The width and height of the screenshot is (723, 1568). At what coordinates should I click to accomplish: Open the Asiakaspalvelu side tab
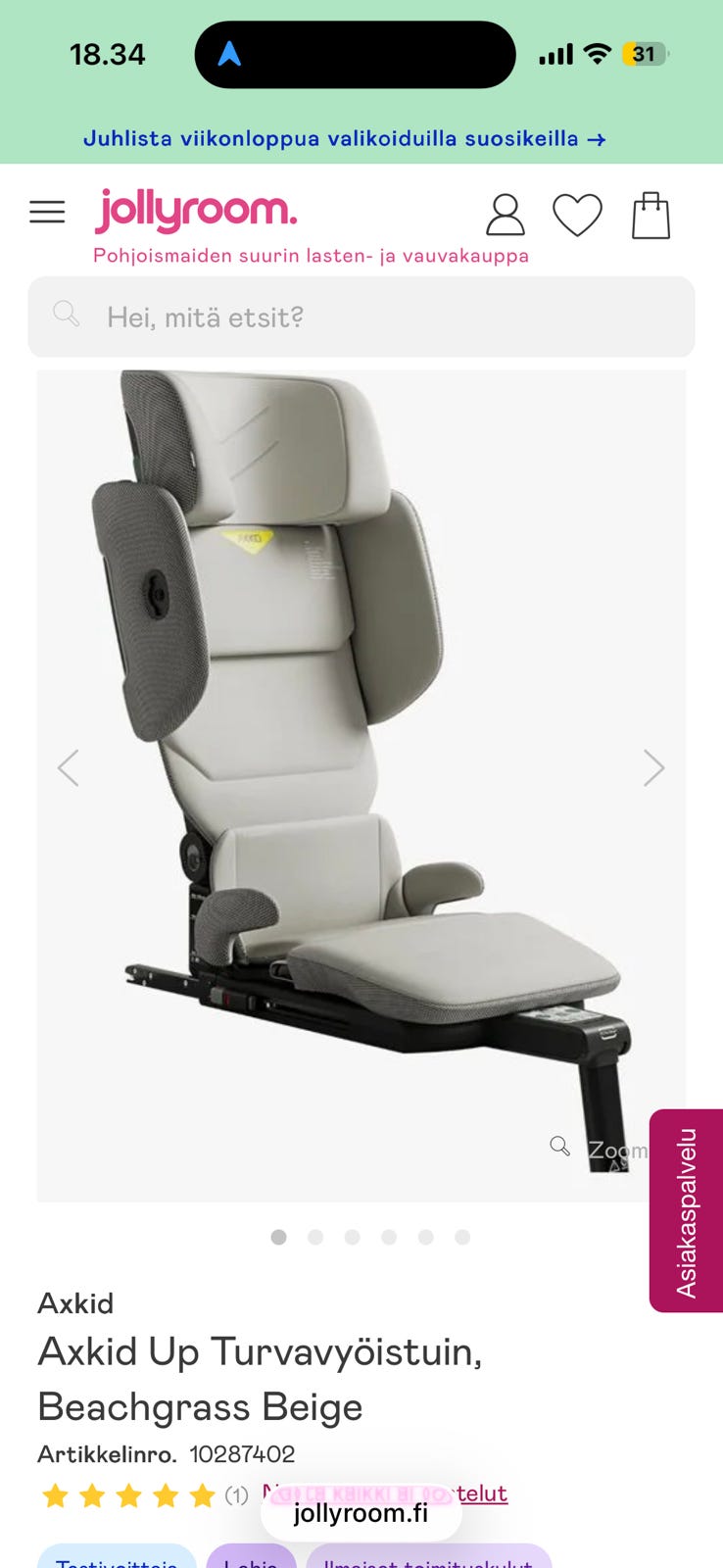[x=686, y=1211]
